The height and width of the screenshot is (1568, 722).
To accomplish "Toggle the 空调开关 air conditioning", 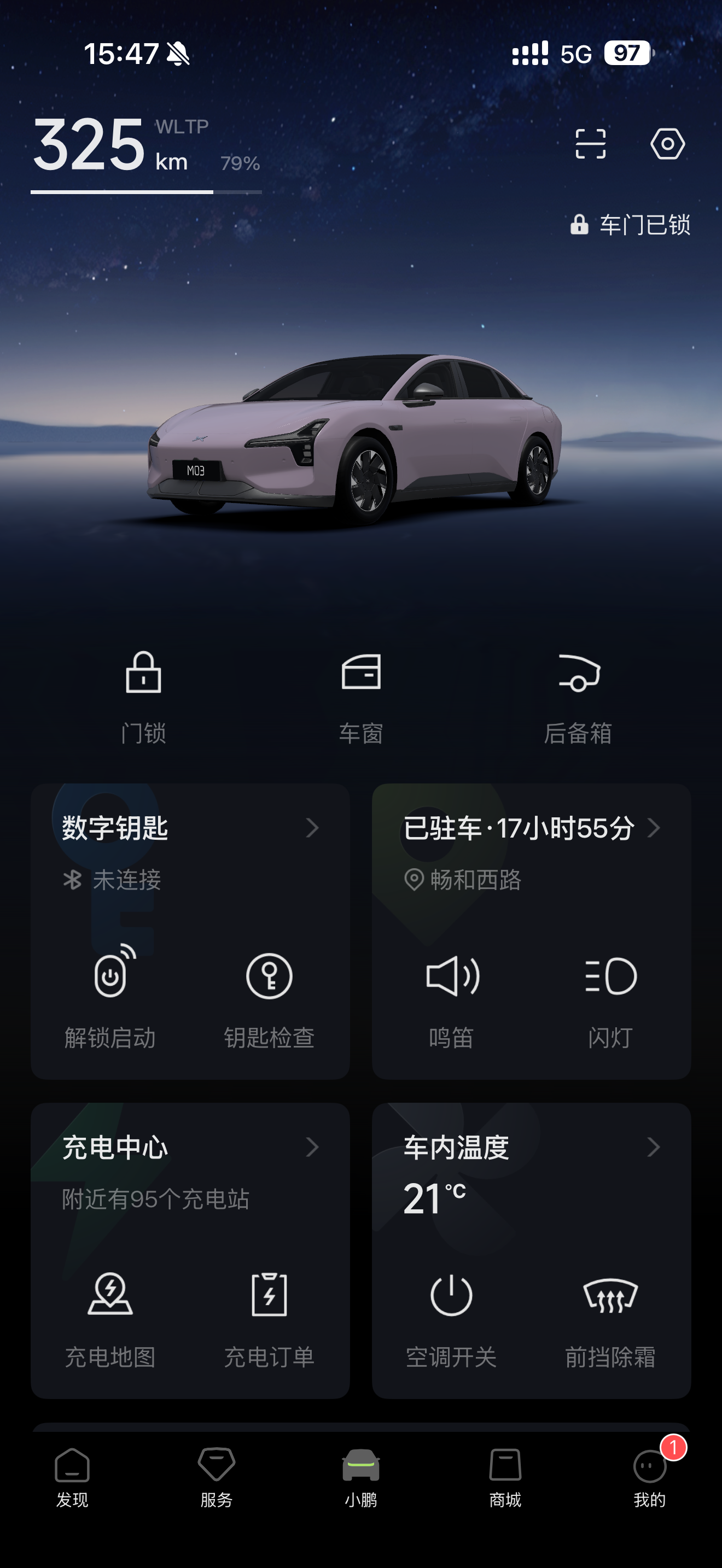I will coord(452,1315).
